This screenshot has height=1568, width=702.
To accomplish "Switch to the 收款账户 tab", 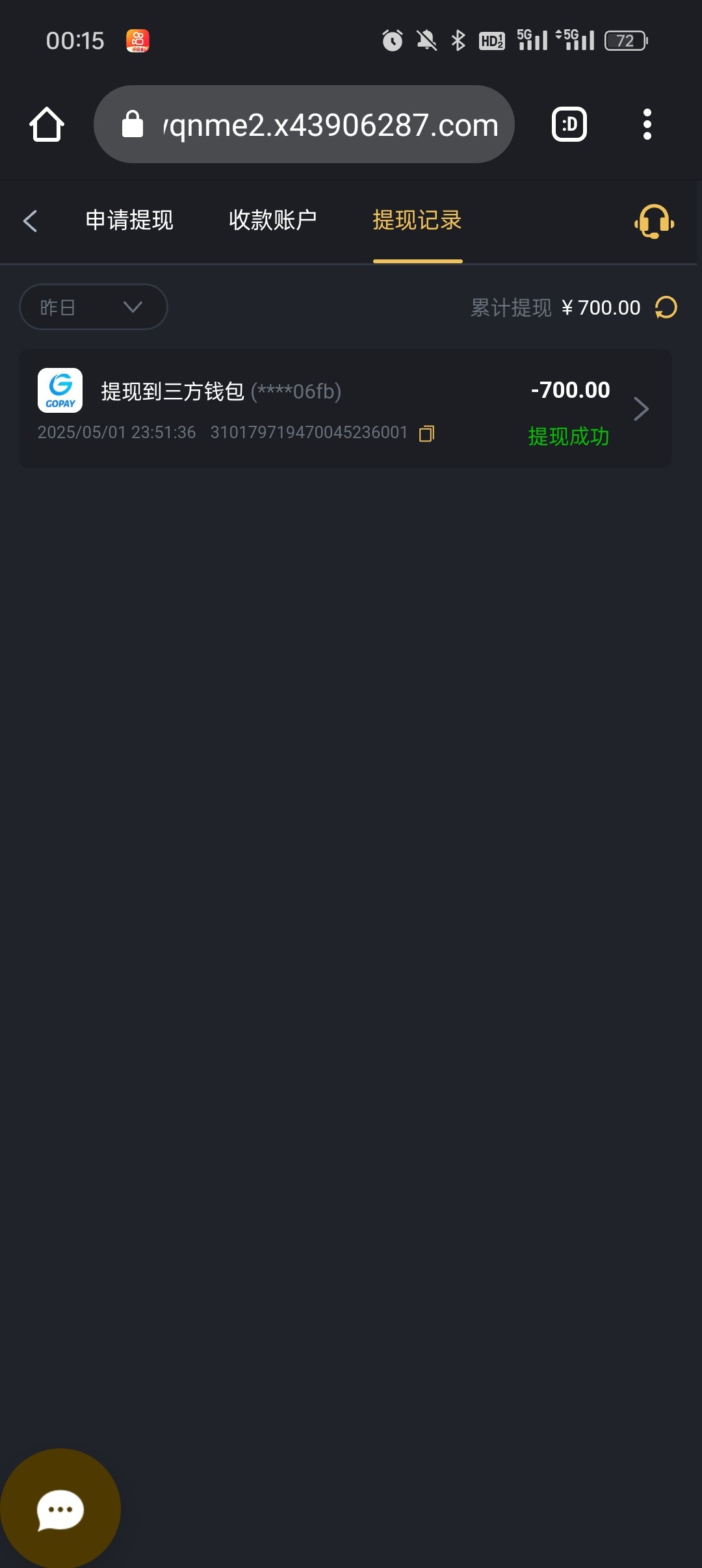I will tap(273, 220).
